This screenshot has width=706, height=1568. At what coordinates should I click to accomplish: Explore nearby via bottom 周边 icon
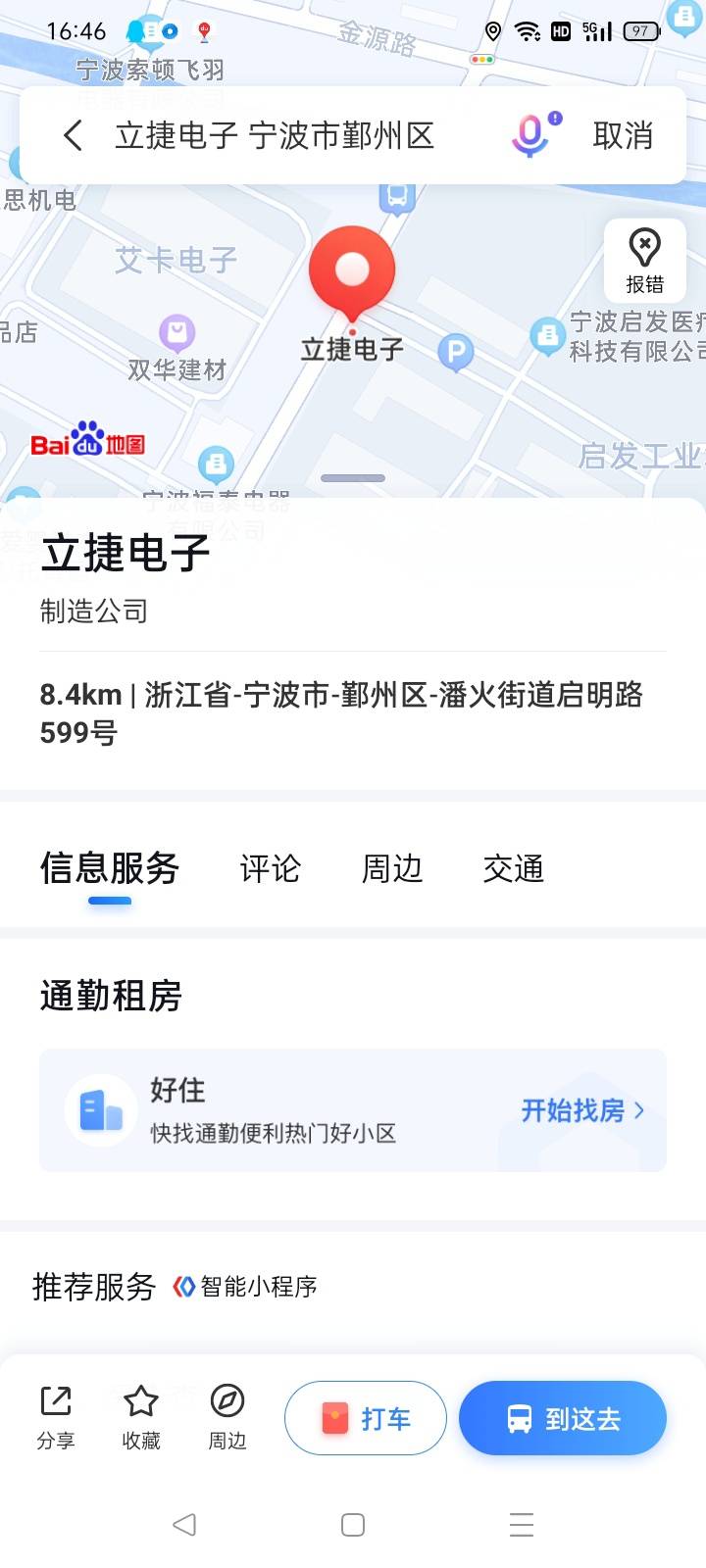point(227,1417)
